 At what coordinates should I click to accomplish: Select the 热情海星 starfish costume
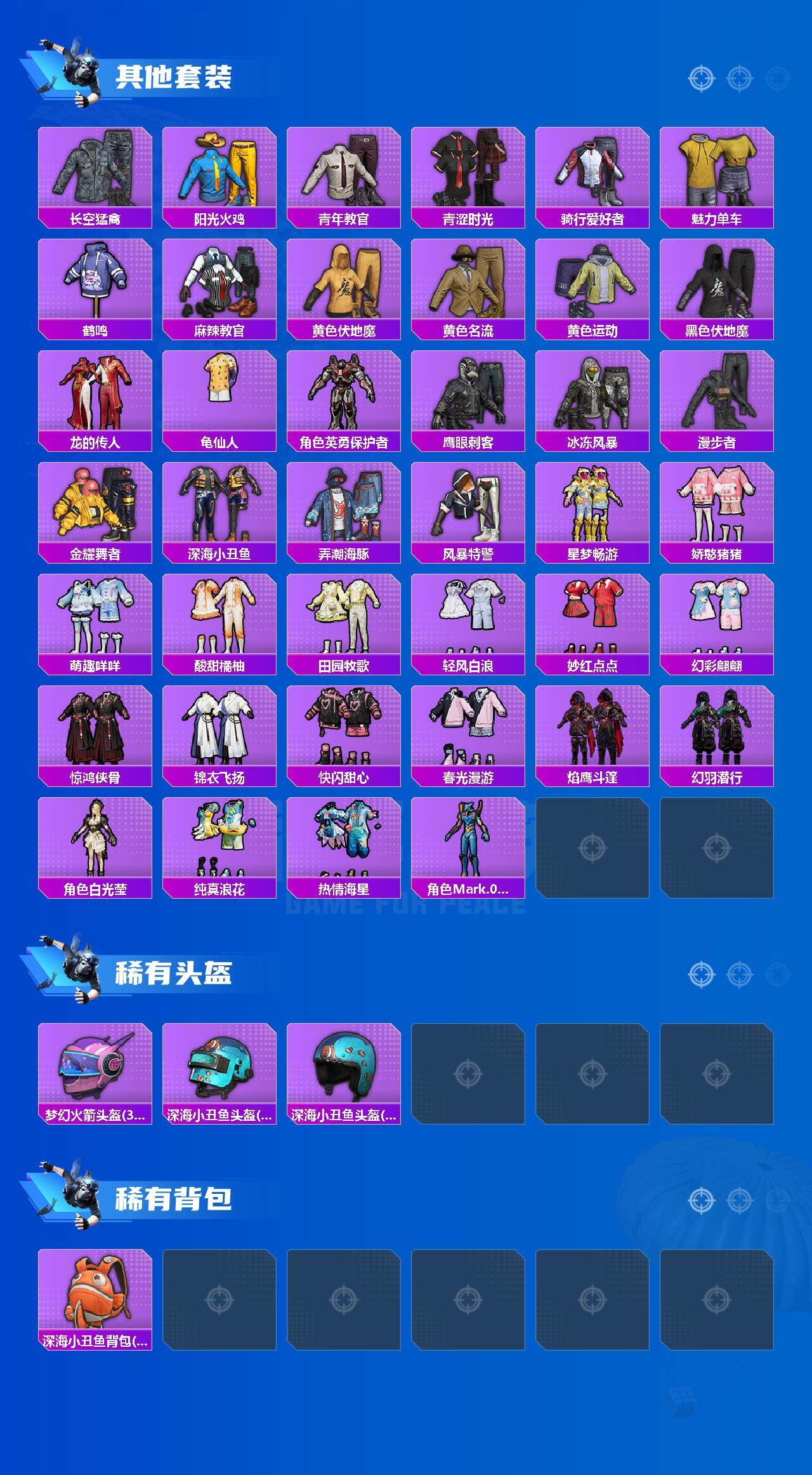[343, 844]
